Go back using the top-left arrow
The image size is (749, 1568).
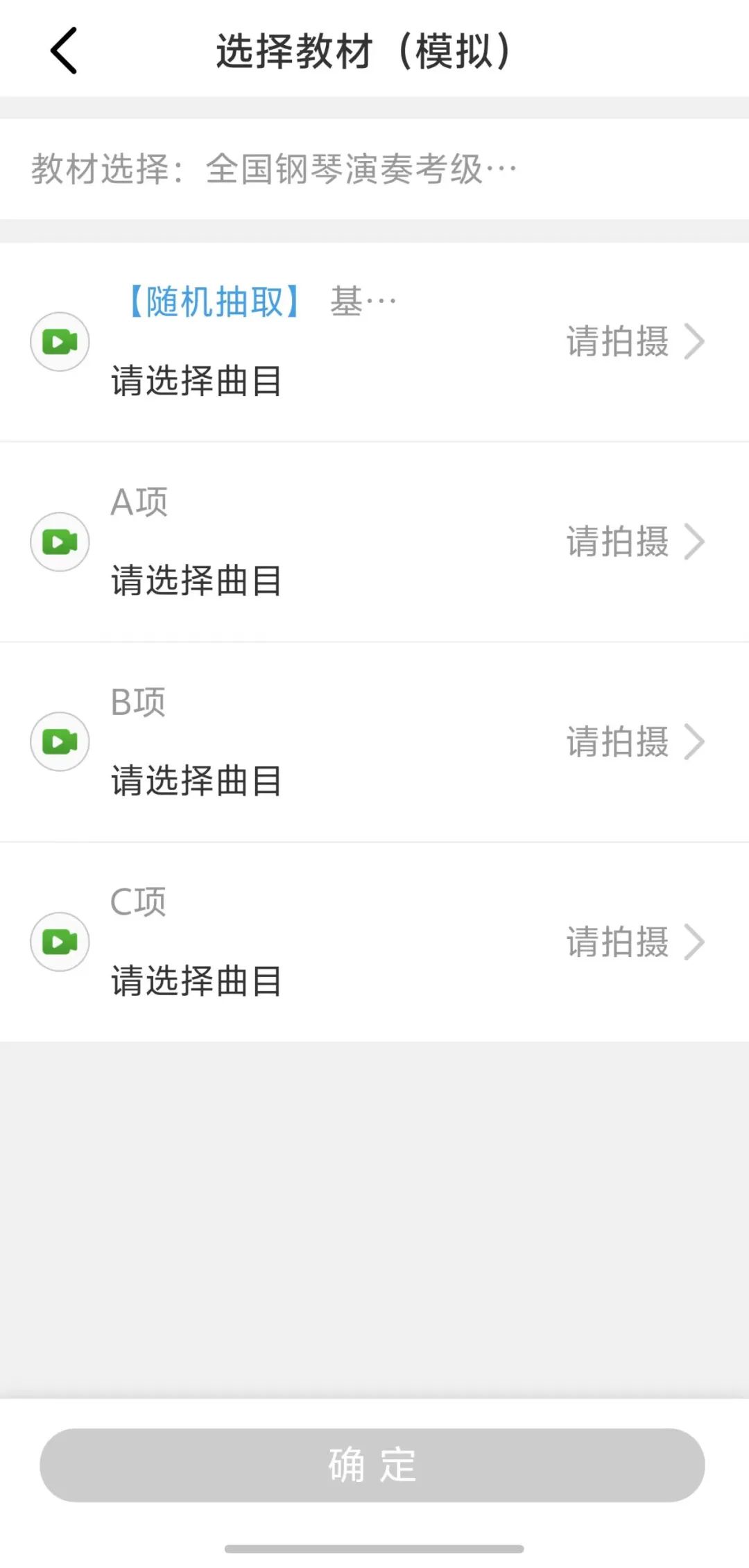pos(63,51)
